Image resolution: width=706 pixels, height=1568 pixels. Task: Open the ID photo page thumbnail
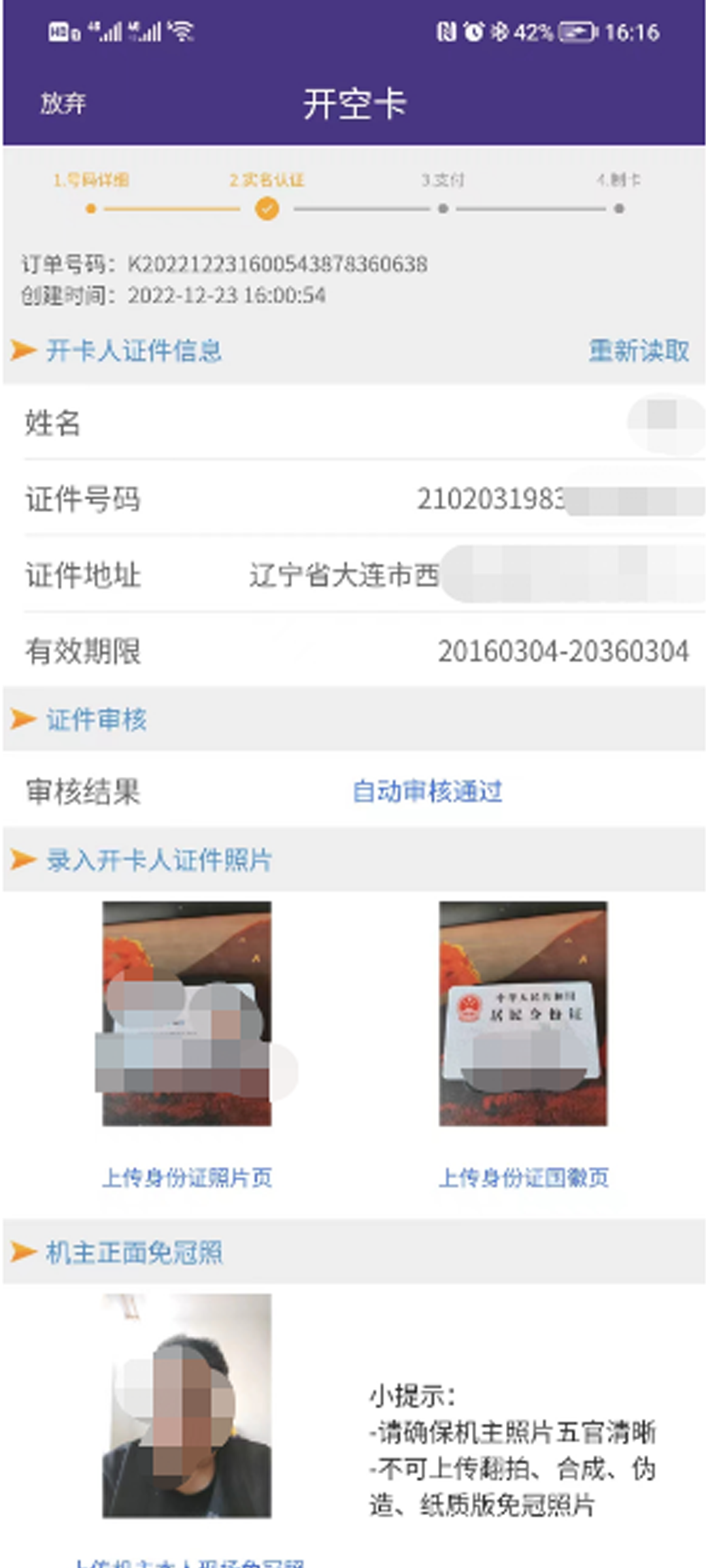(187, 1013)
